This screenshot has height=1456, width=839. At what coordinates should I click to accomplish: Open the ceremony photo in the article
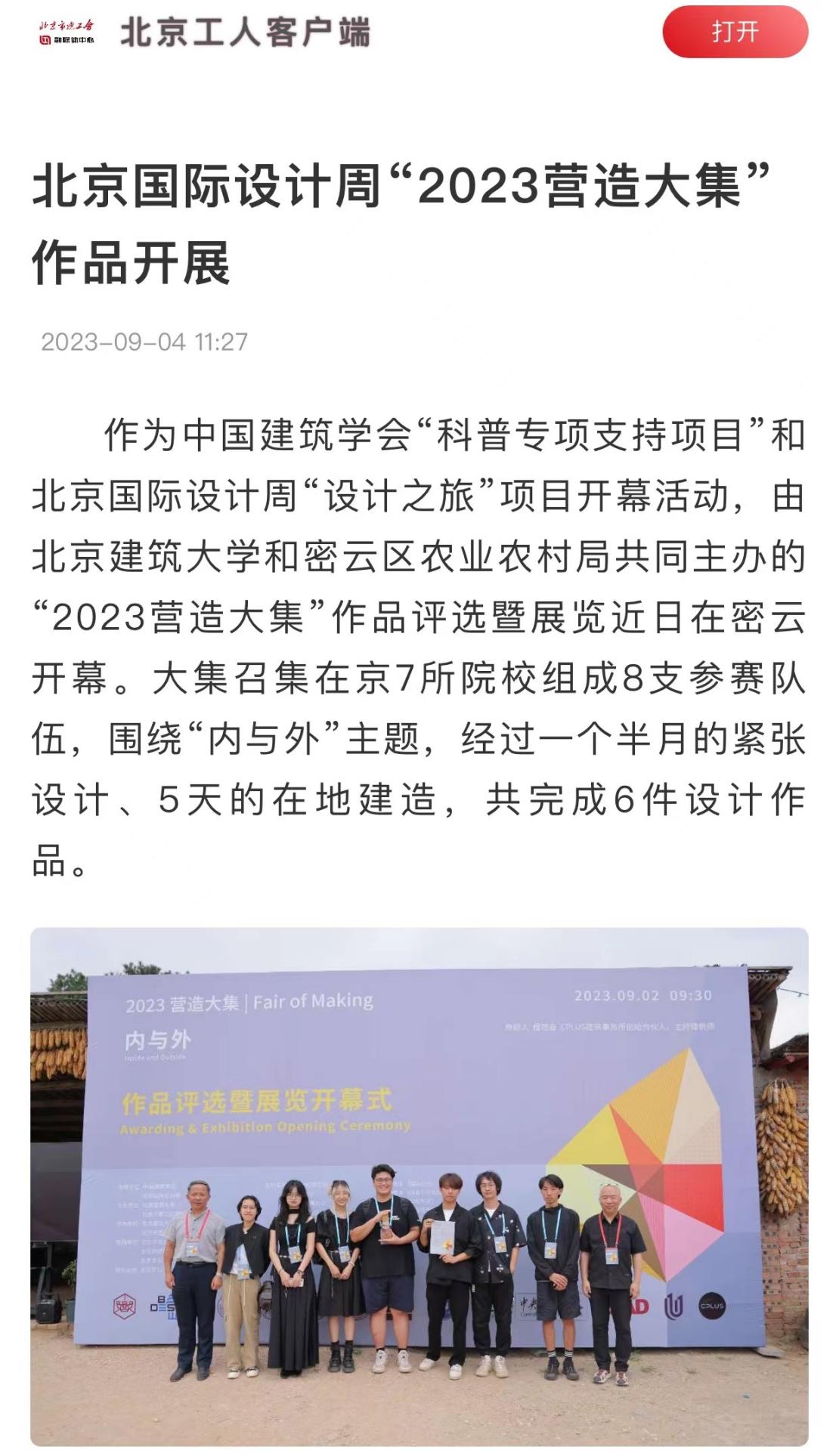[x=419, y=1186]
